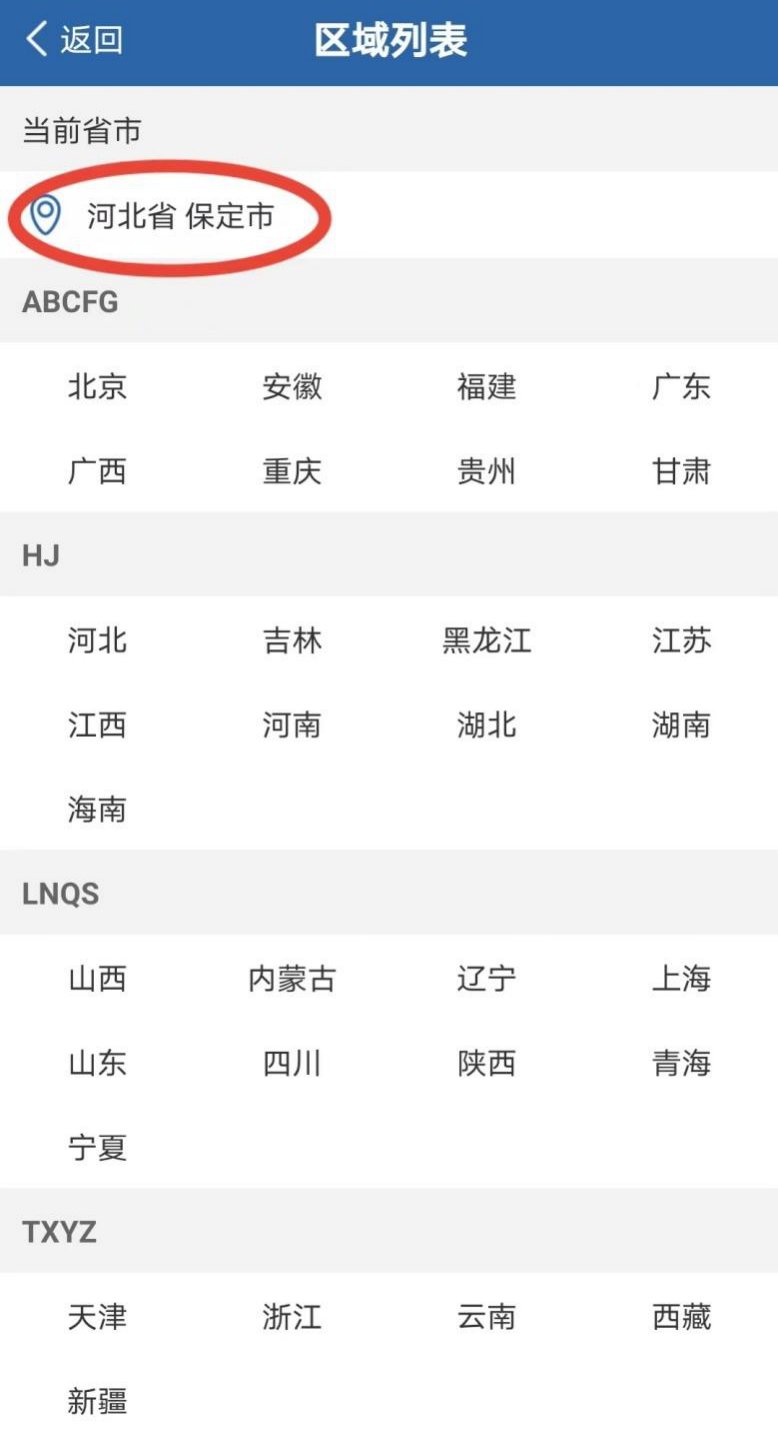Choose 上海 from the list
Screen dimensions: 778x1437
coord(681,978)
